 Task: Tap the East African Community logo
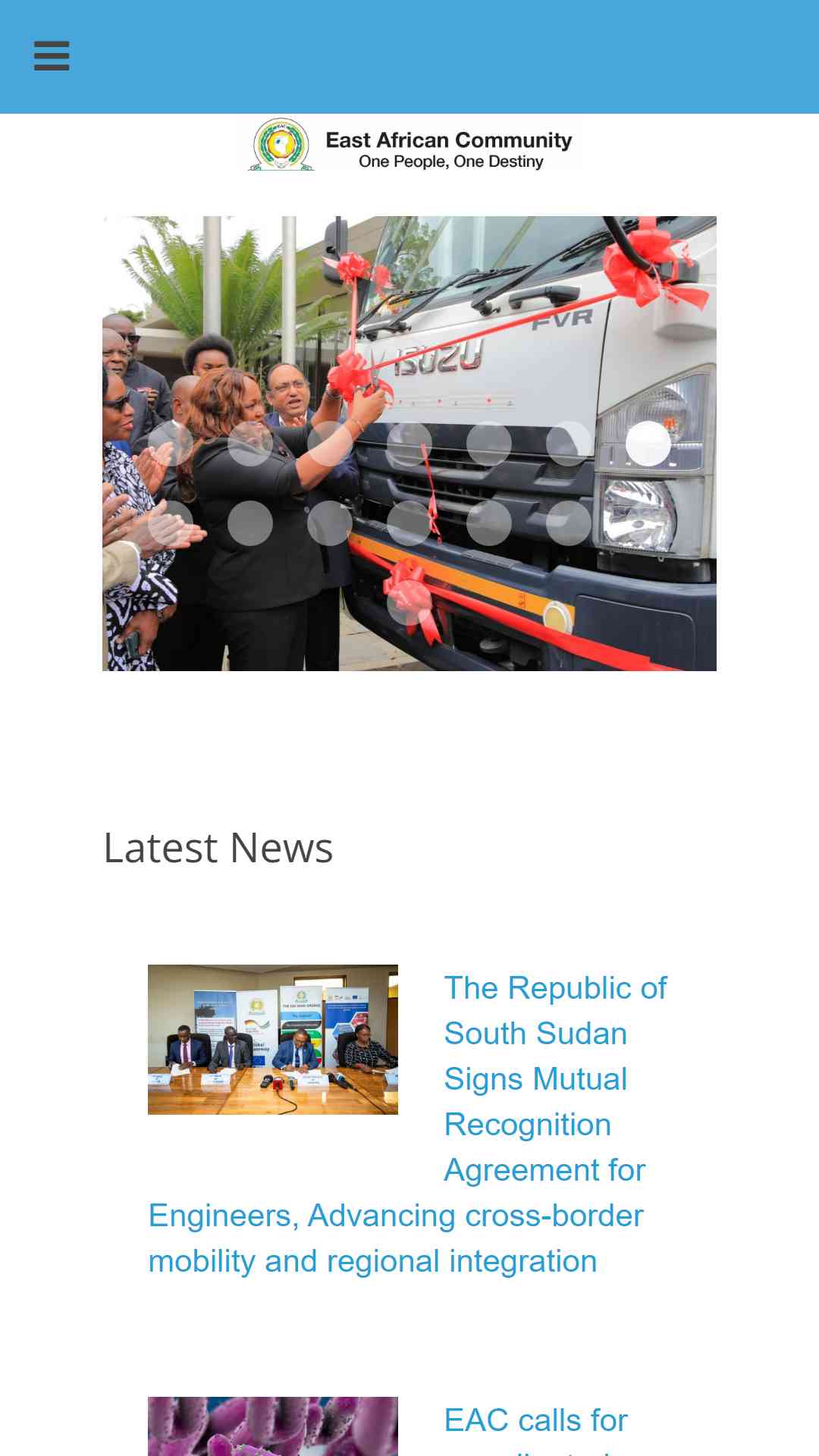(x=409, y=144)
